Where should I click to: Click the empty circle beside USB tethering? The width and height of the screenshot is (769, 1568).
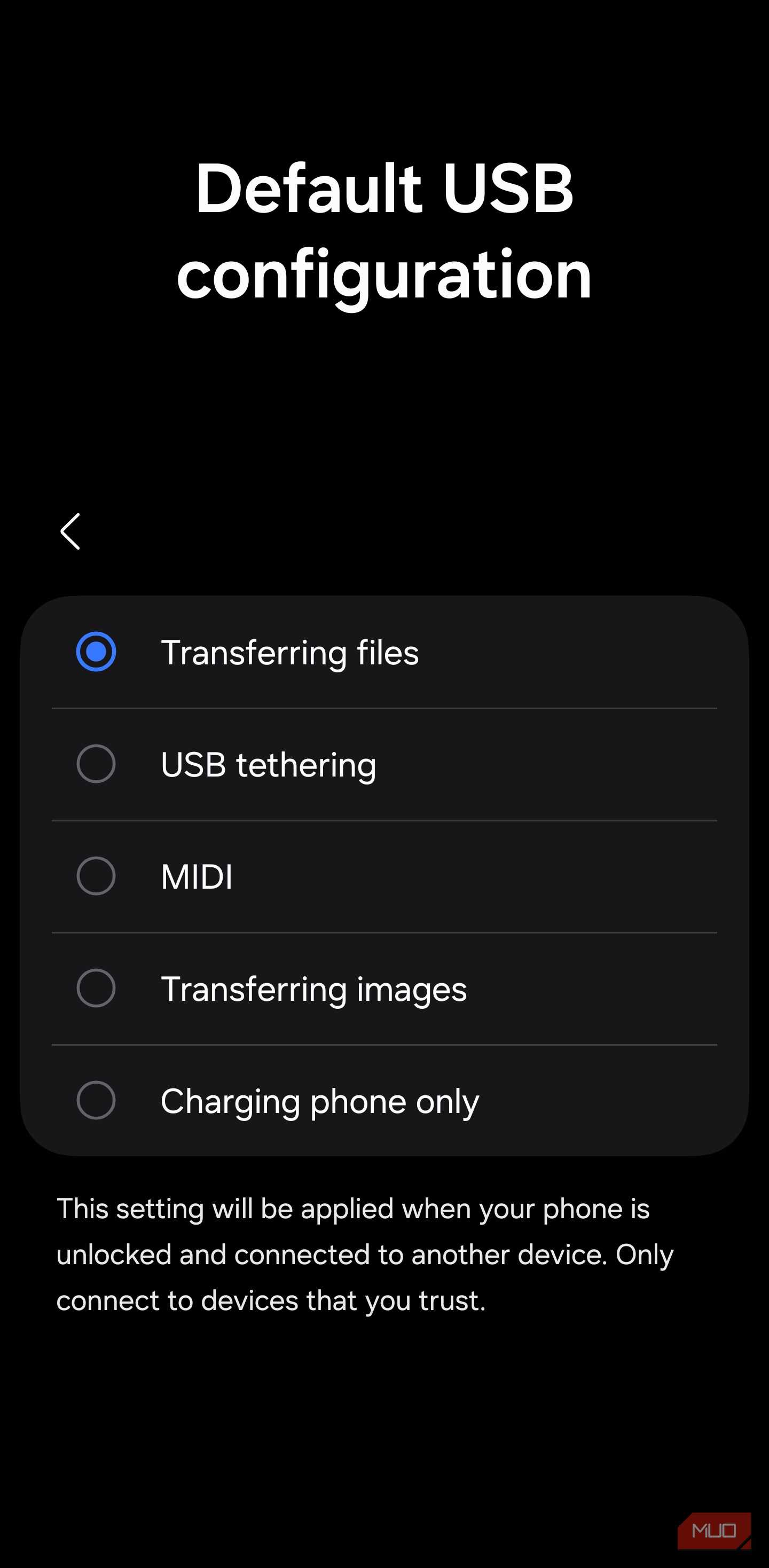pyautogui.click(x=96, y=764)
